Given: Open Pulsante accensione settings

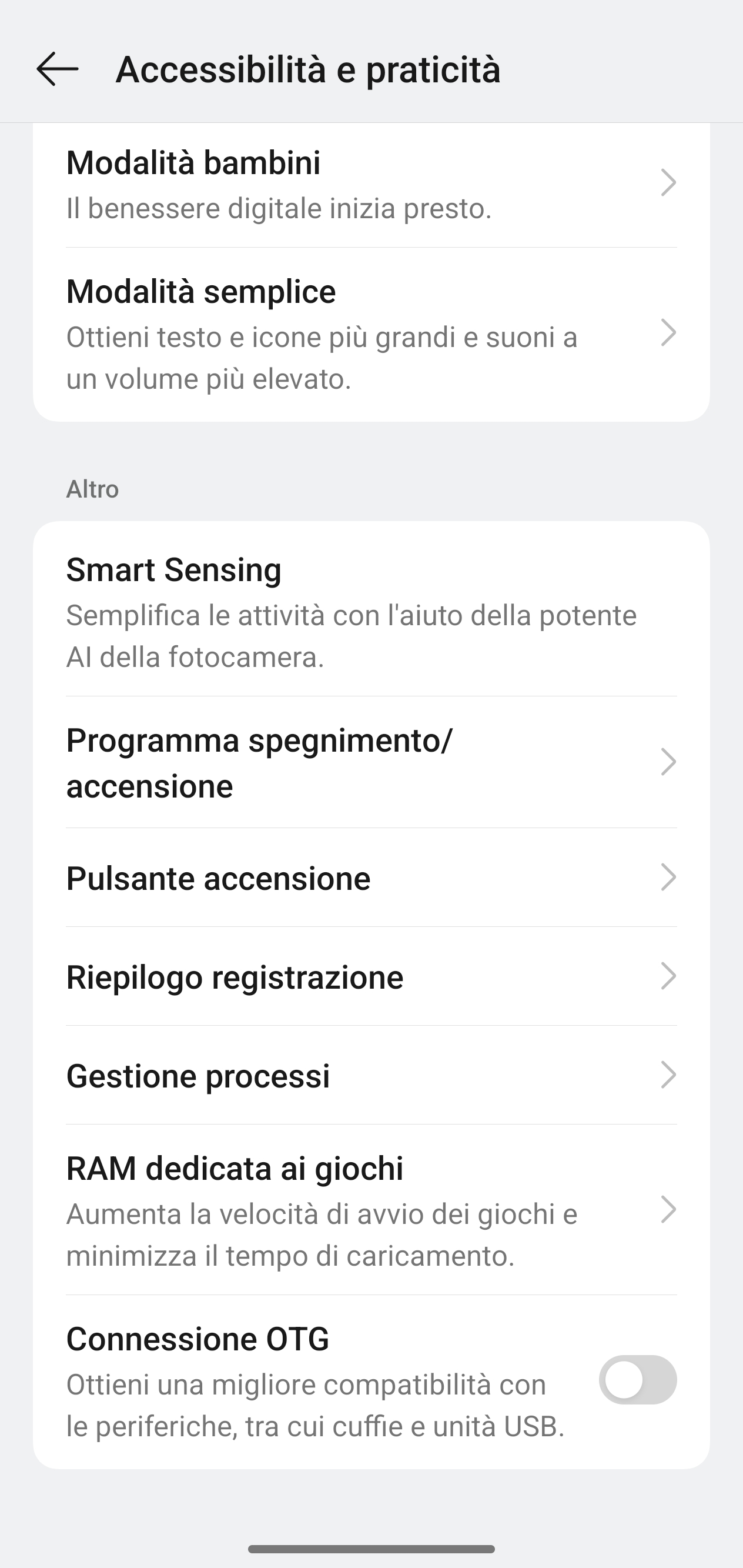Looking at the screenshot, I should [x=371, y=878].
